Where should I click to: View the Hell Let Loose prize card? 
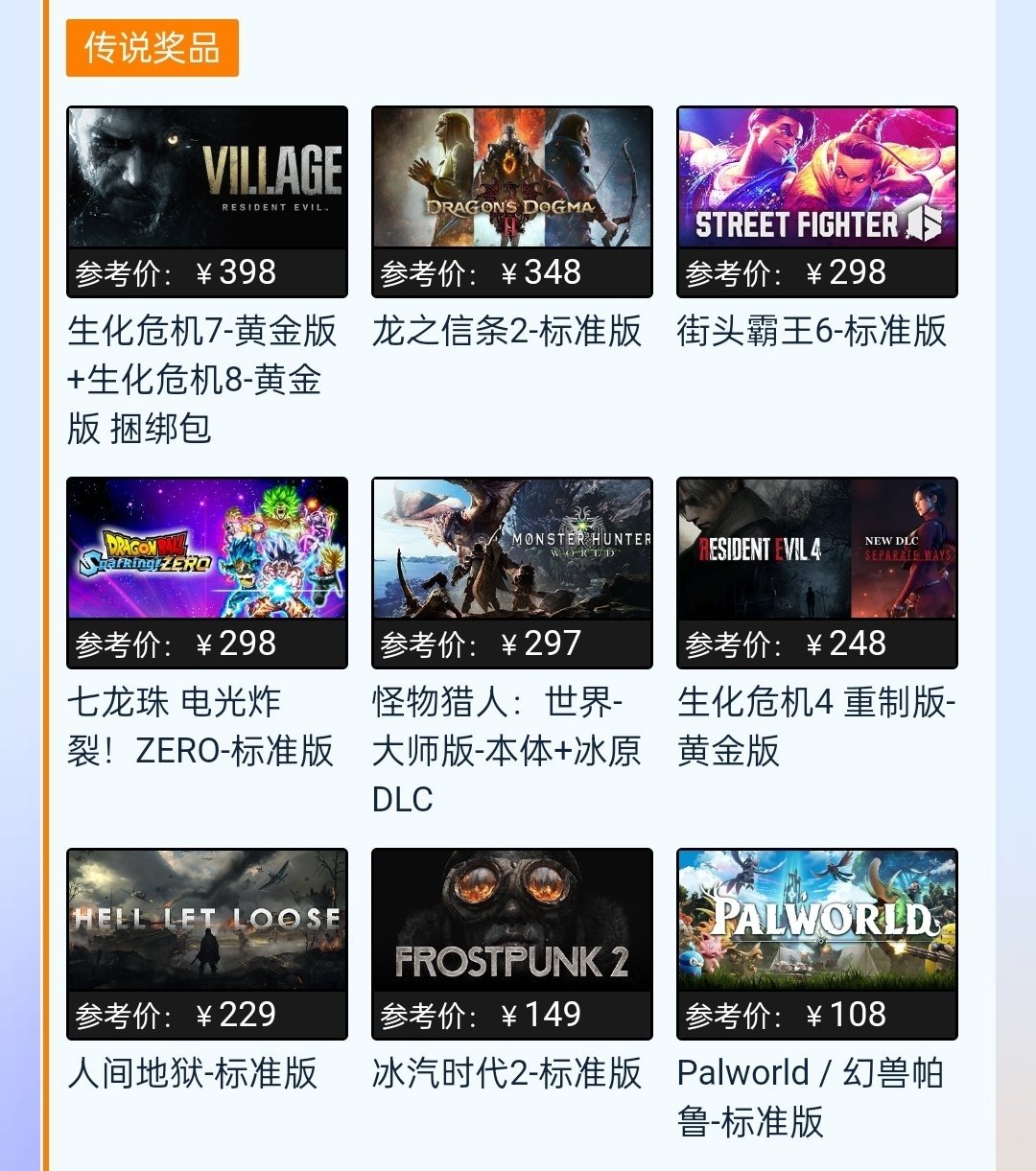(x=207, y=921)
